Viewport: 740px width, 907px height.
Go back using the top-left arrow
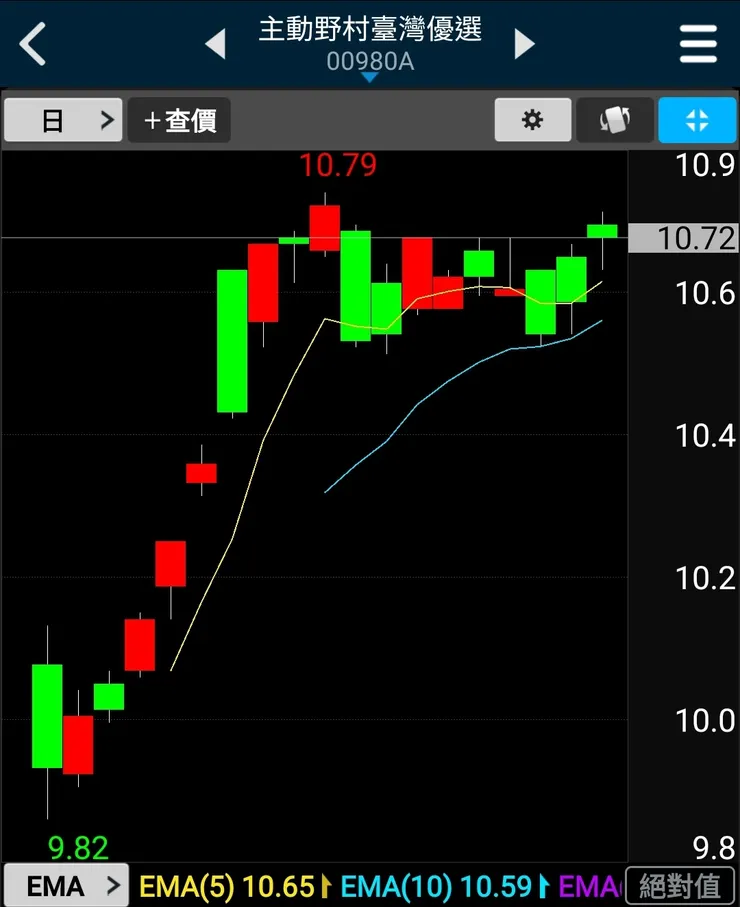(x=33, y=45)
